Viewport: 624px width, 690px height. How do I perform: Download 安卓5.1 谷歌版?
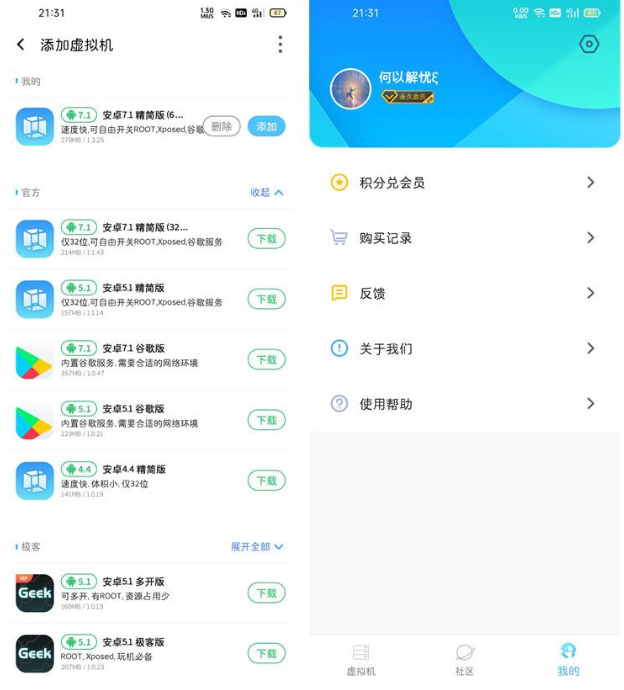pos(266,420)
